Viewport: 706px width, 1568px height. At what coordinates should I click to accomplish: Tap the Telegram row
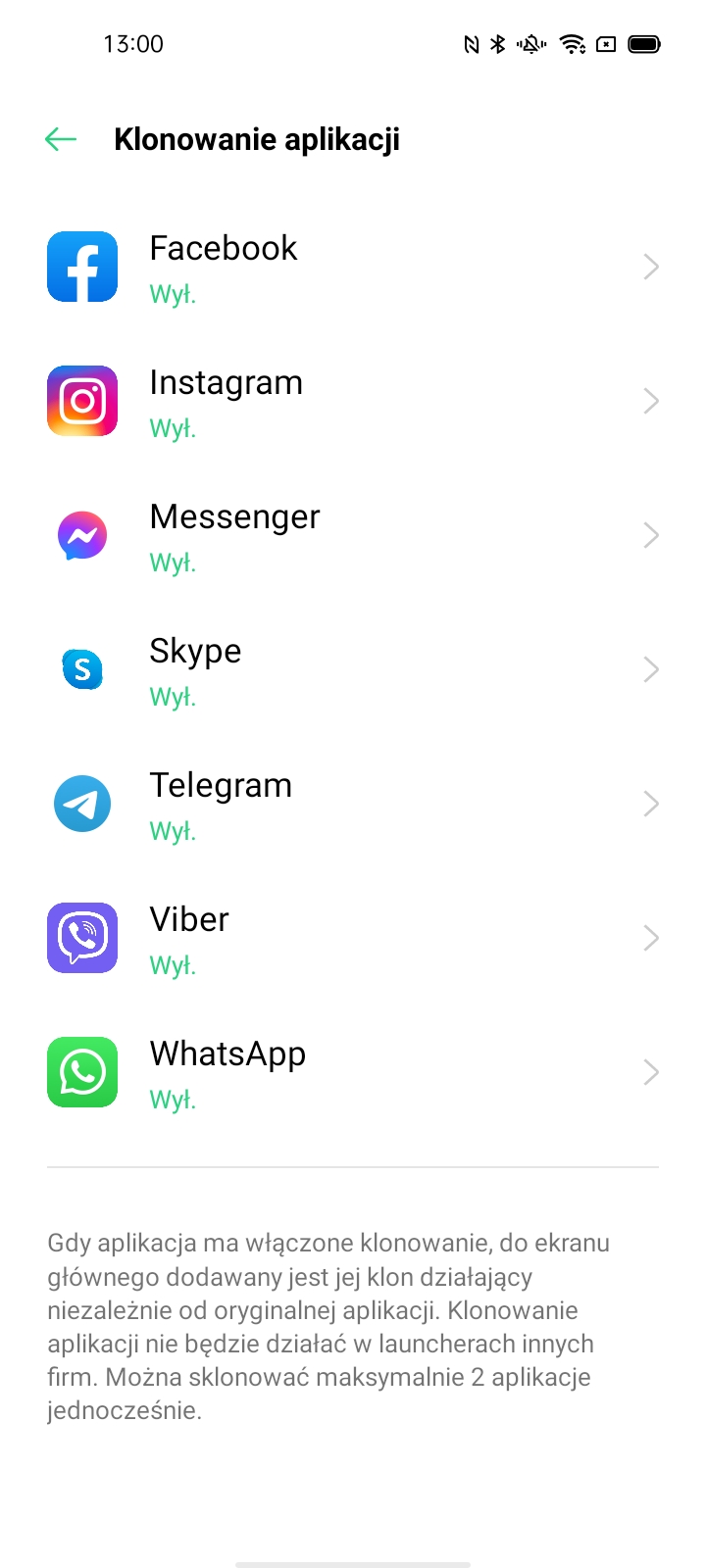353,804
